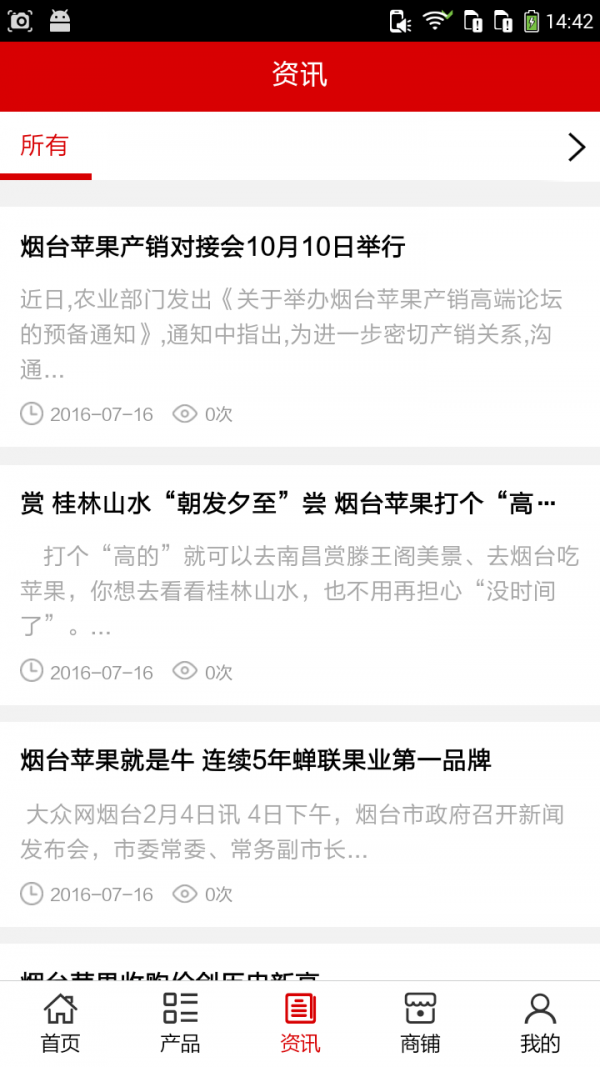Image resolution: width=600 pixels, height=1067 pixels.
Task: Open article 烟台苹果产销对接会10月10日举行
Action: point(212,246)
